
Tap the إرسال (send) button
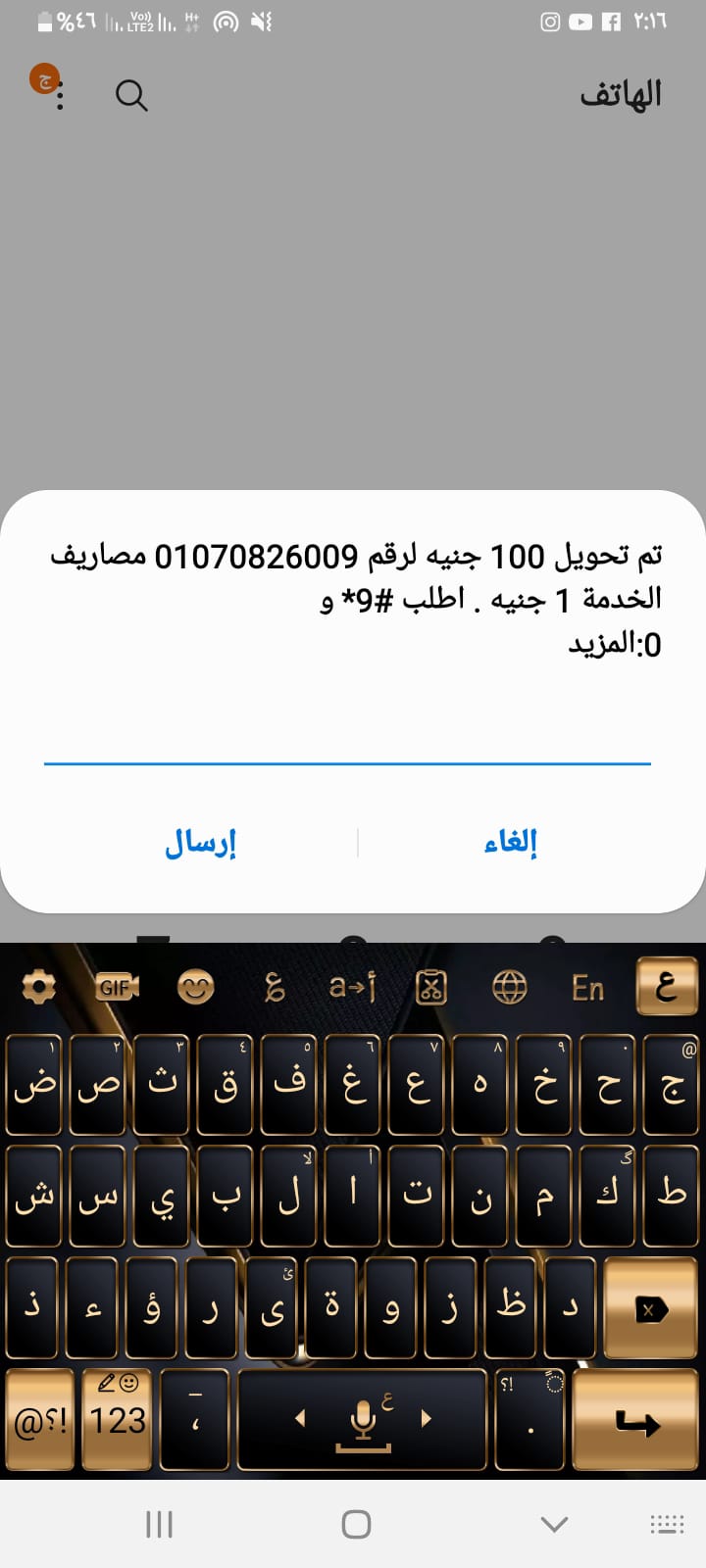tap(200, 842)
